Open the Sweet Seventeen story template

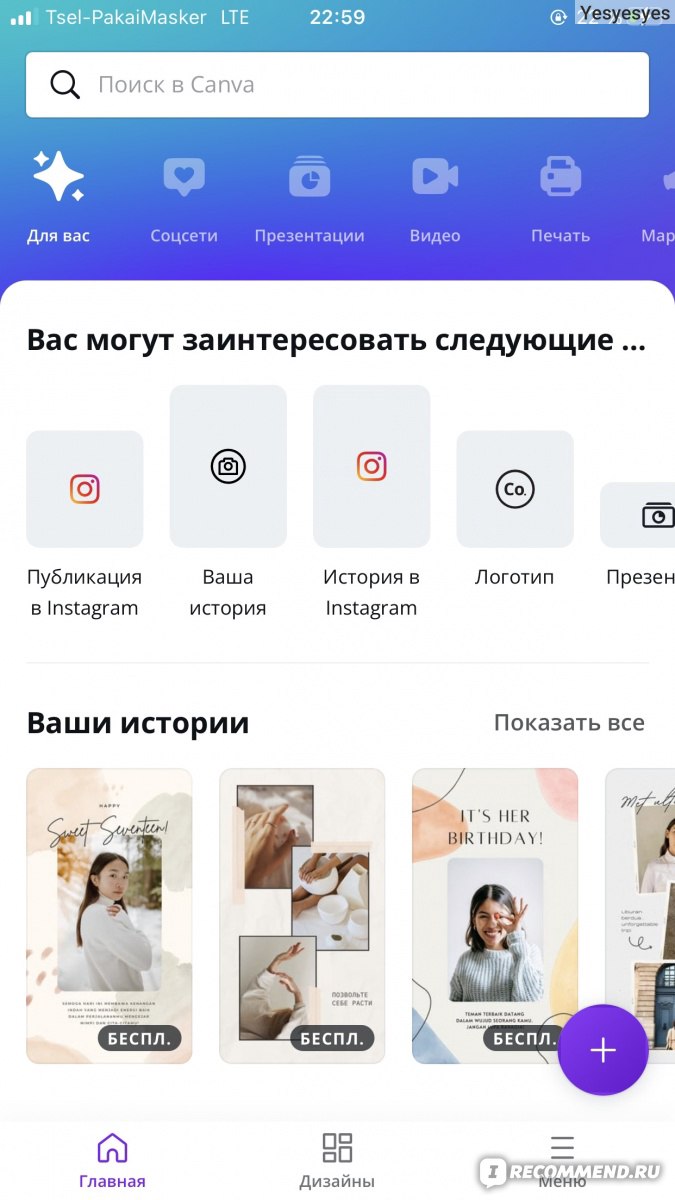[109, 915]
